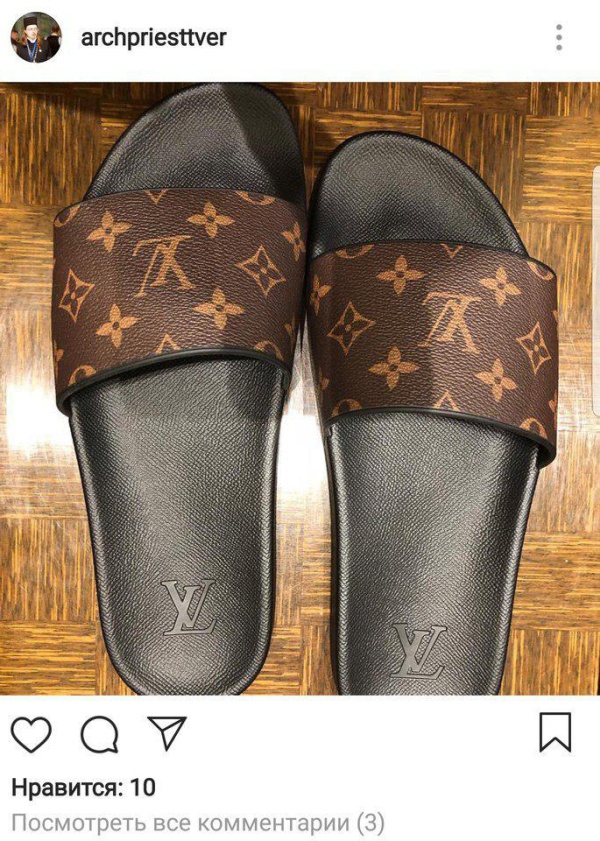Viewport: 600px width, 841px height.
Task: View the 10 likes list
Action: 83,787
